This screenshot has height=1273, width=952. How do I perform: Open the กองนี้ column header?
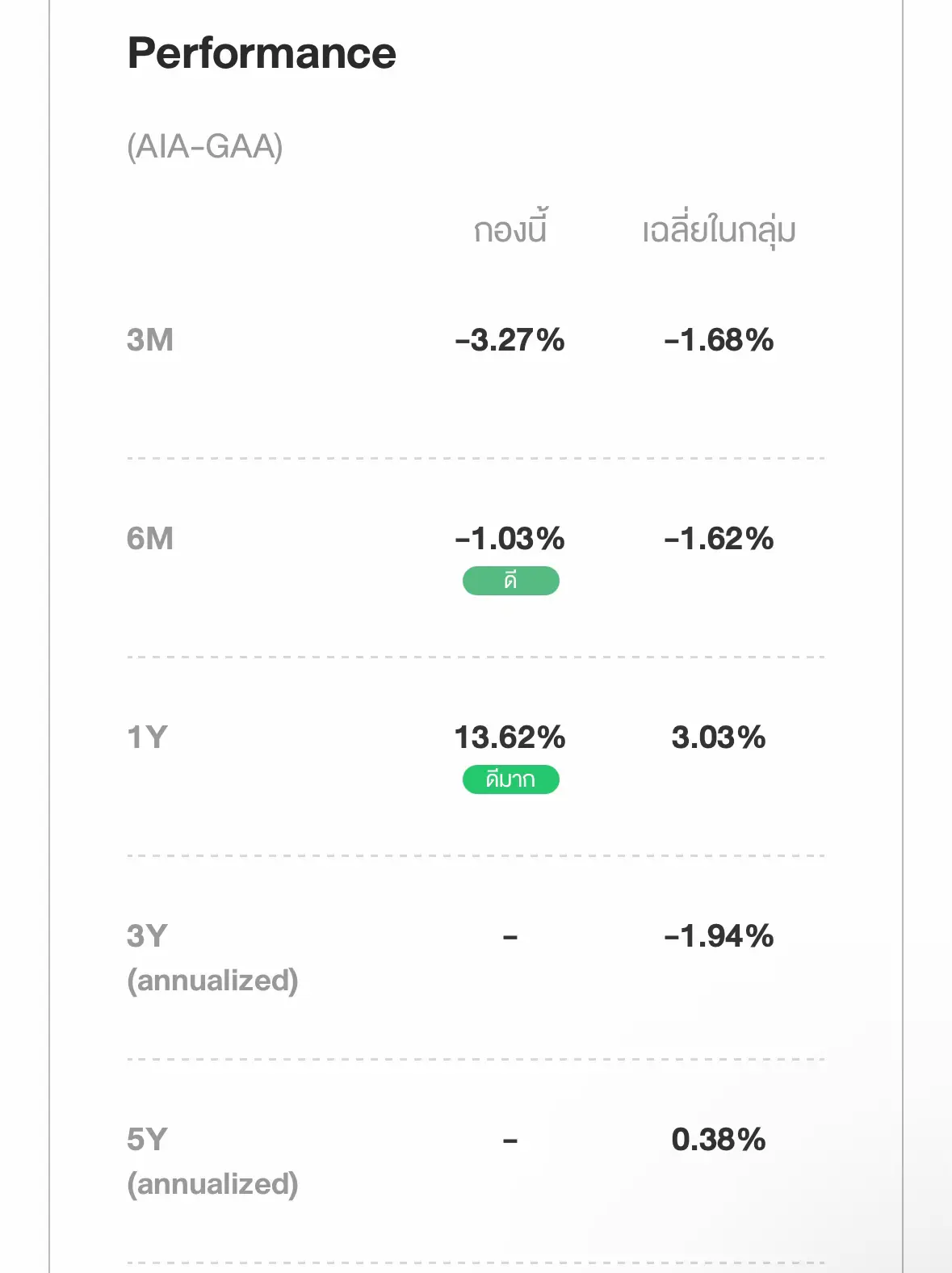pos(512,231)
